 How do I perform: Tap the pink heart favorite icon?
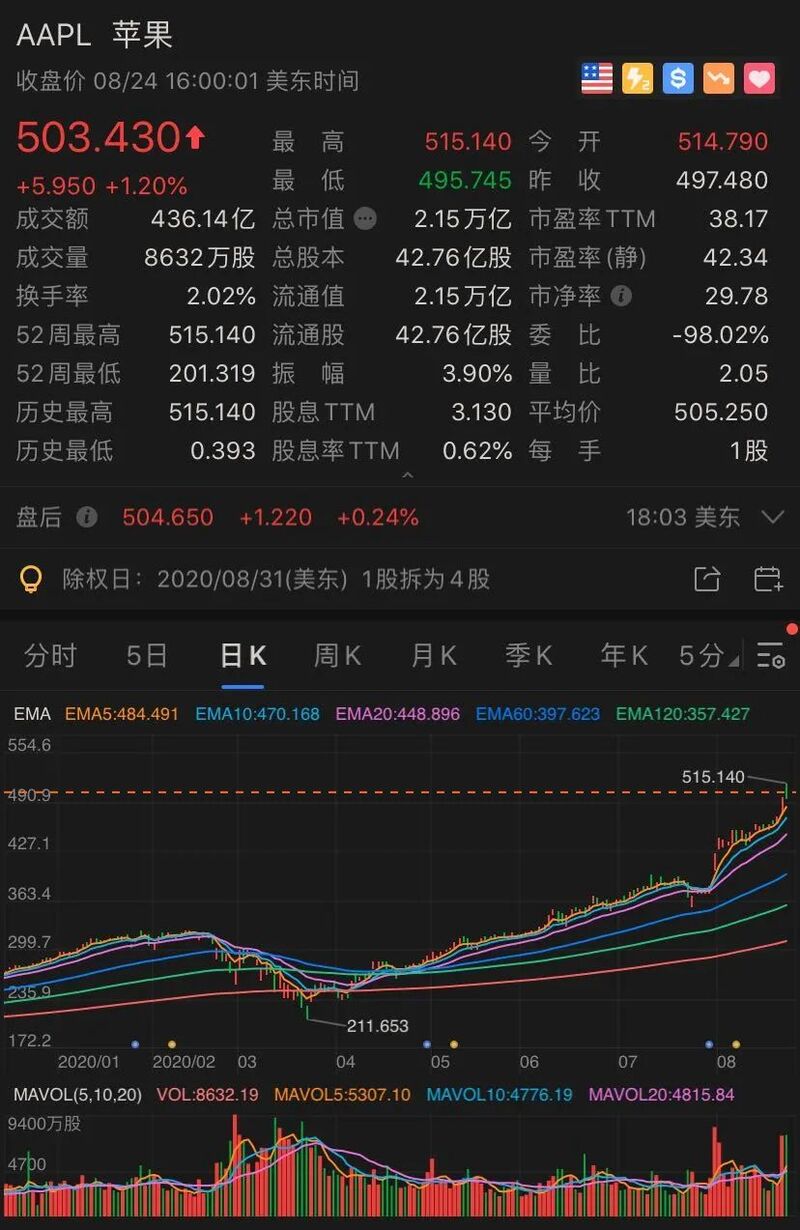click(759, 78)
